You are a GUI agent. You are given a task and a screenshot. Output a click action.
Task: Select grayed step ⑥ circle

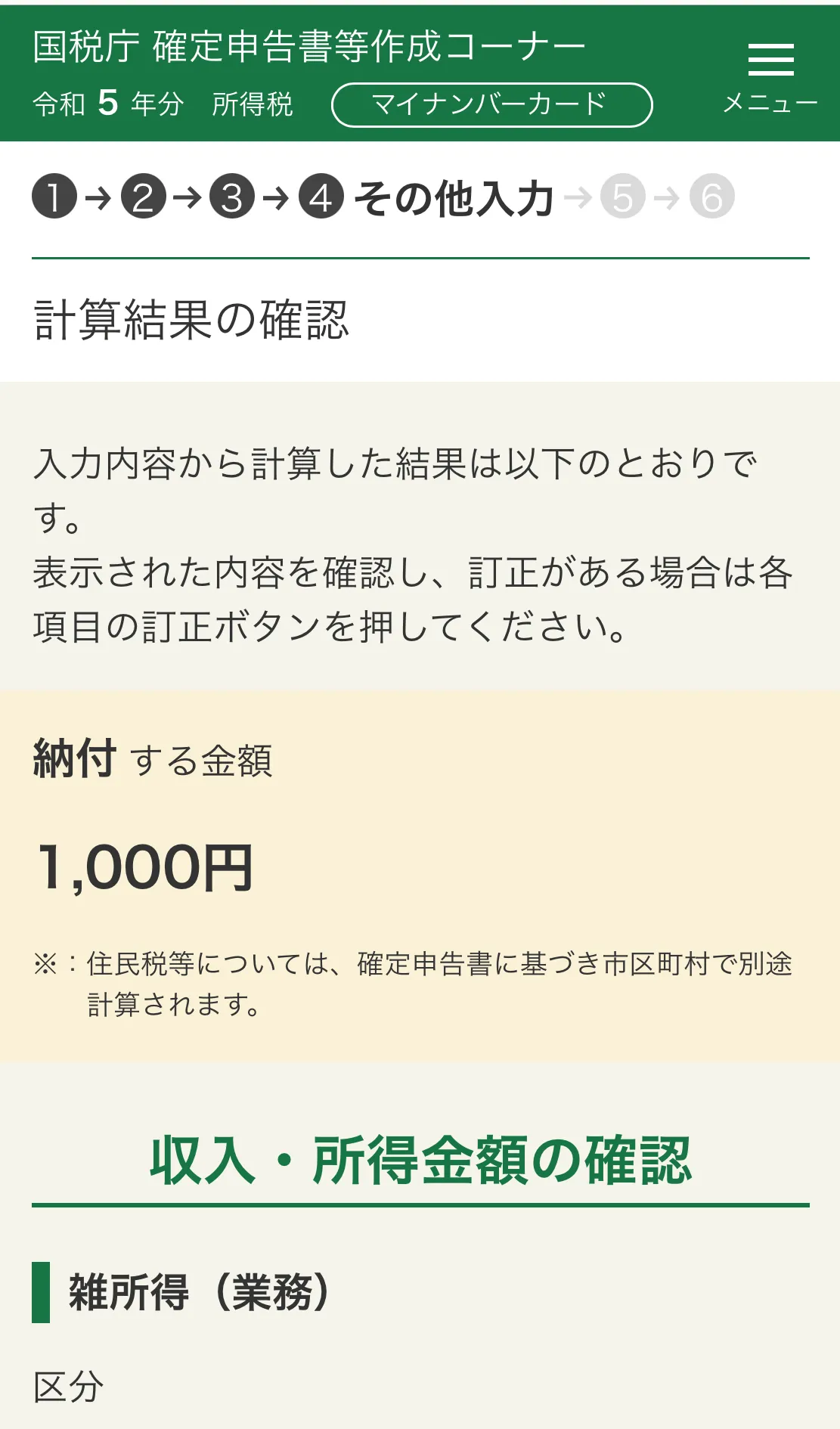(711, 198)
